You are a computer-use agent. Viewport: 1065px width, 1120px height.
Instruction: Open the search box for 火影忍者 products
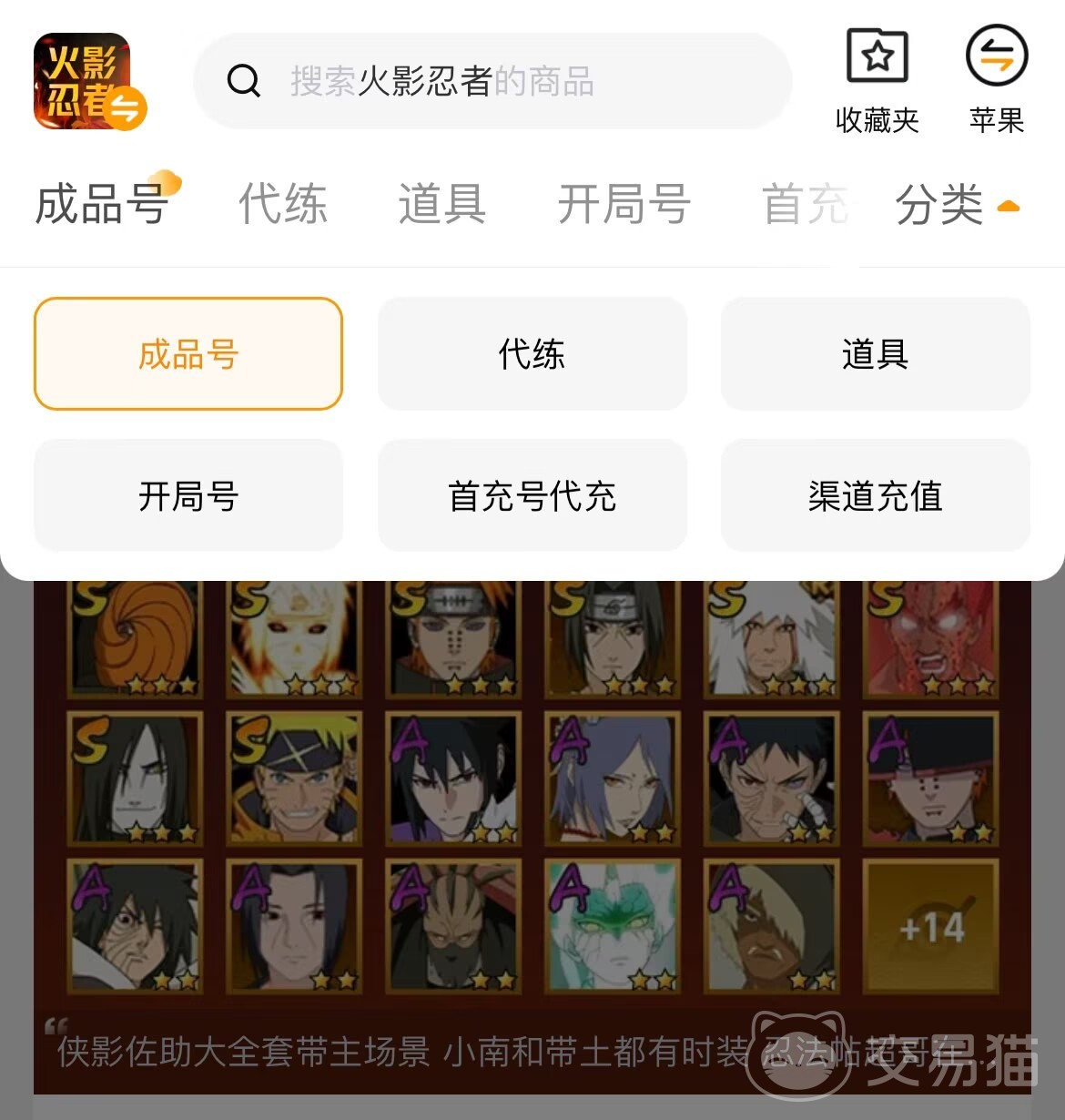click(x=492, y=81)
